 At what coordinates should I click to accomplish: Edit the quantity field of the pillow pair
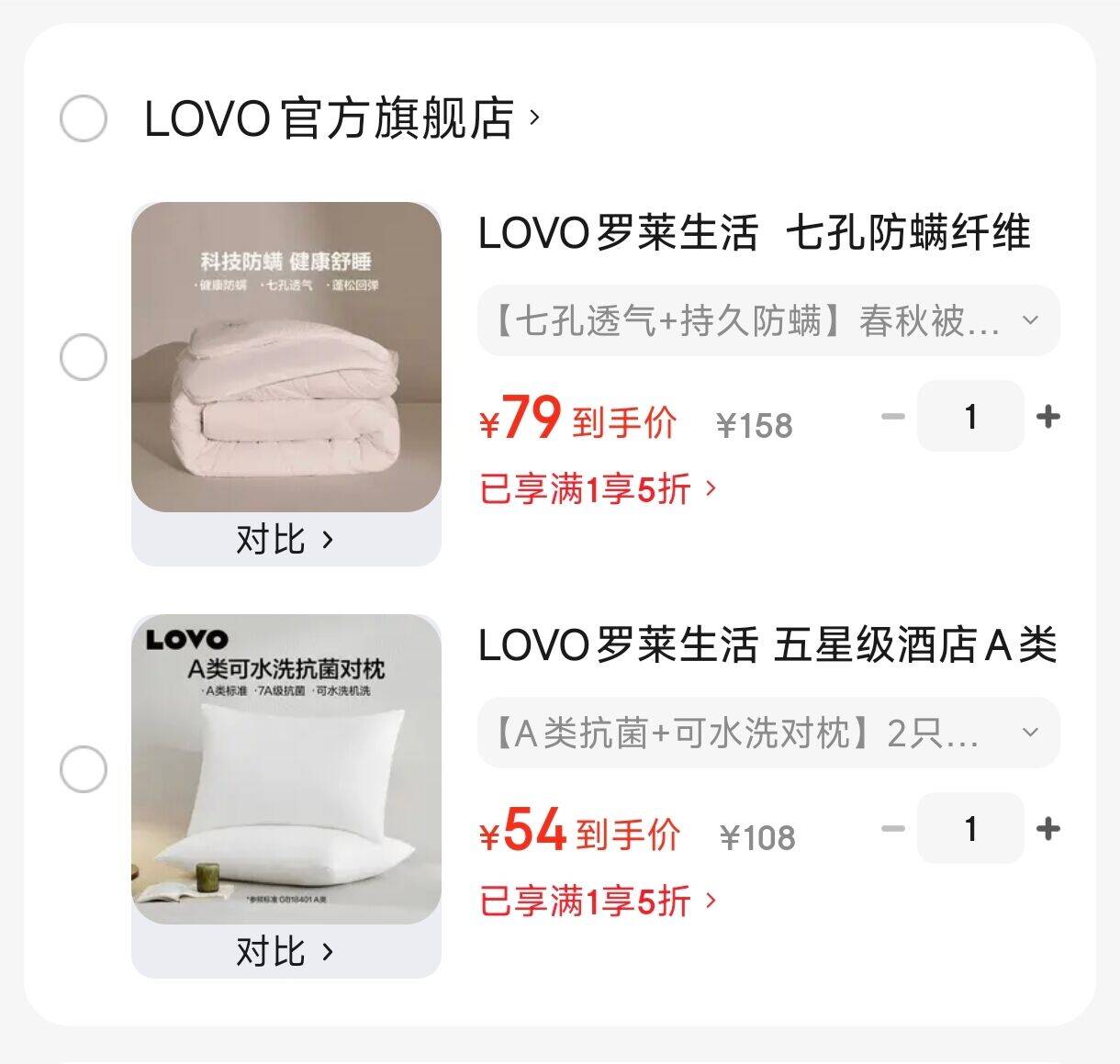pos(970,829)
